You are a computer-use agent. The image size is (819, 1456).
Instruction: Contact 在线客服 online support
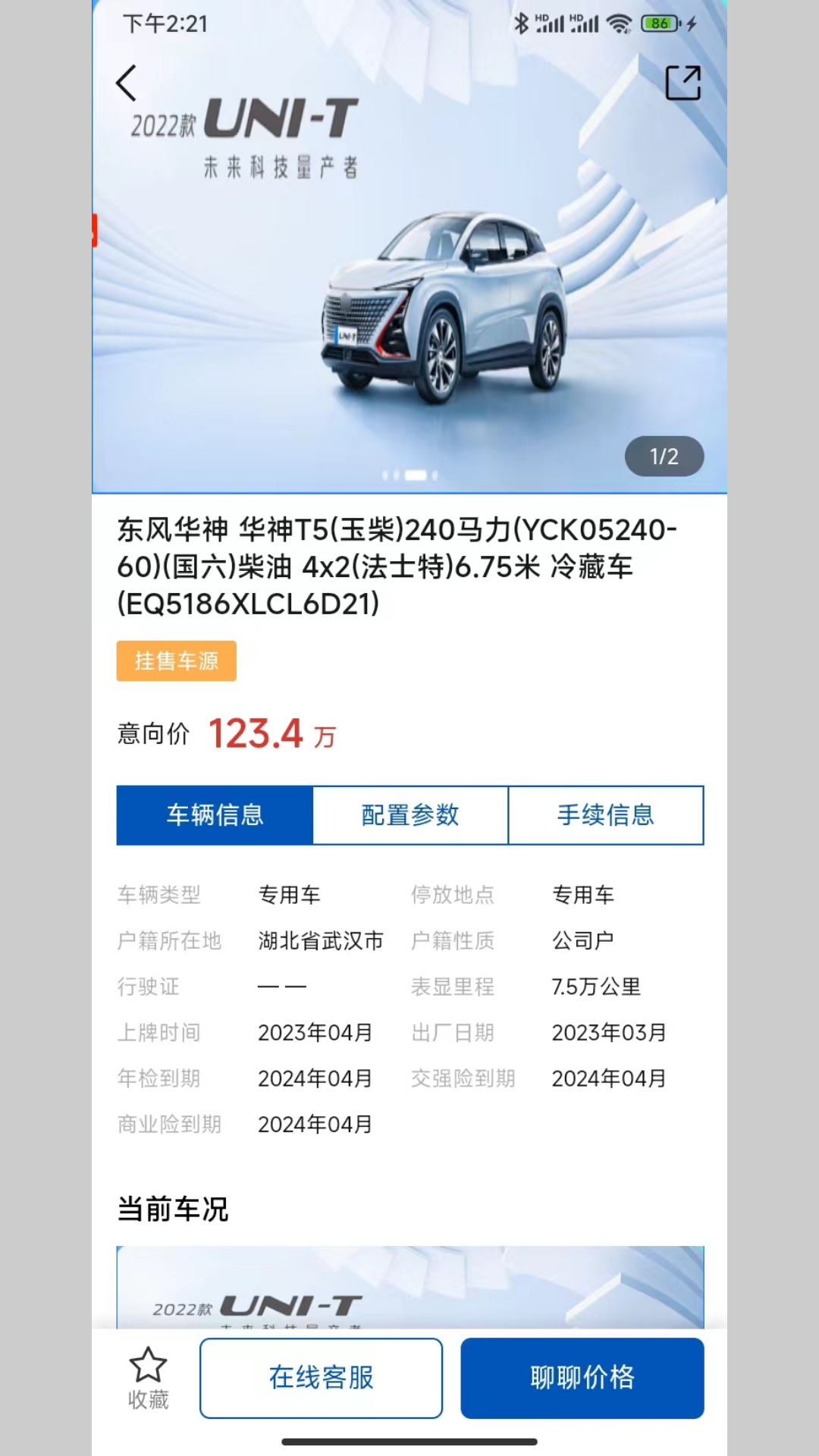click(x=321, y=1377)
